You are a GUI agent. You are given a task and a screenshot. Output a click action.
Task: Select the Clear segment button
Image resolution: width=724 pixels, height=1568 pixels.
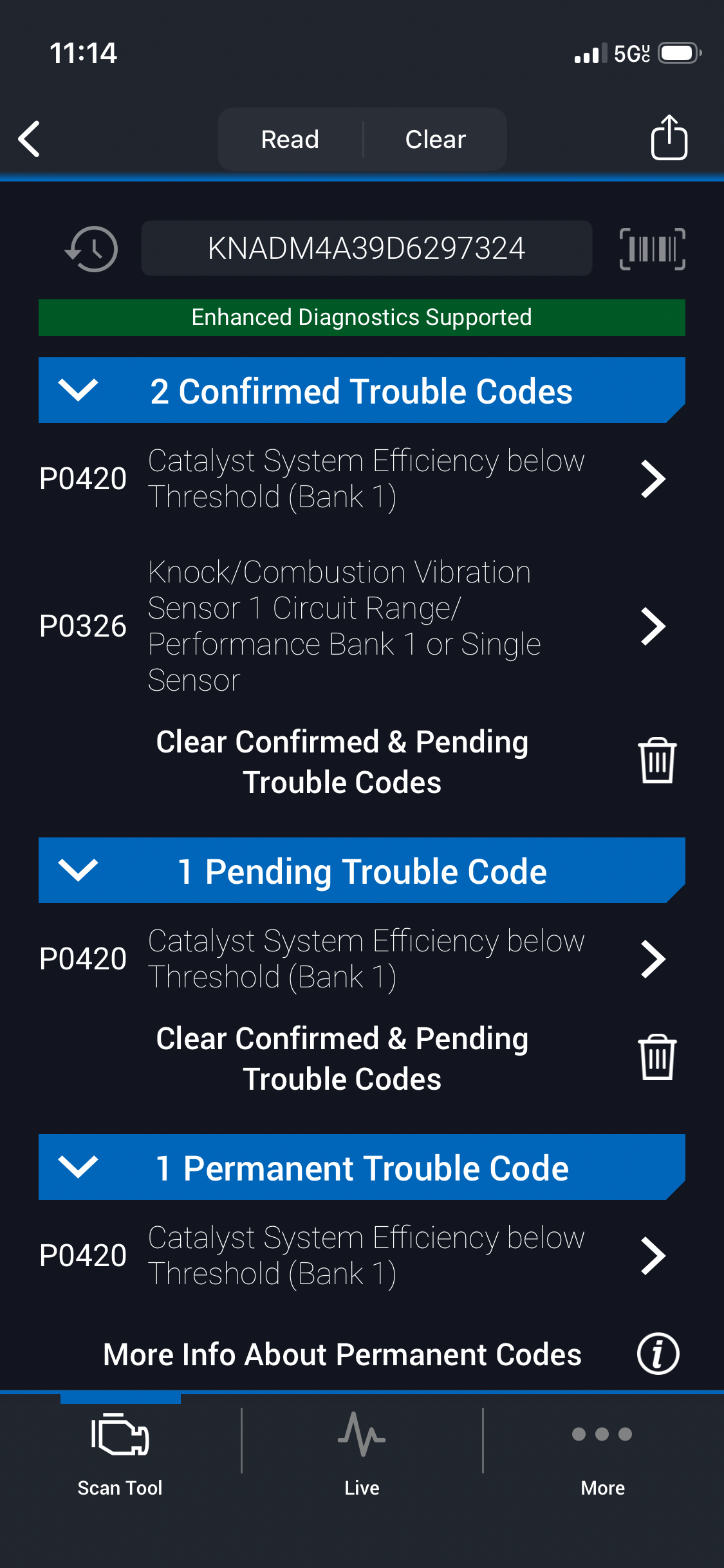point(435,140)
